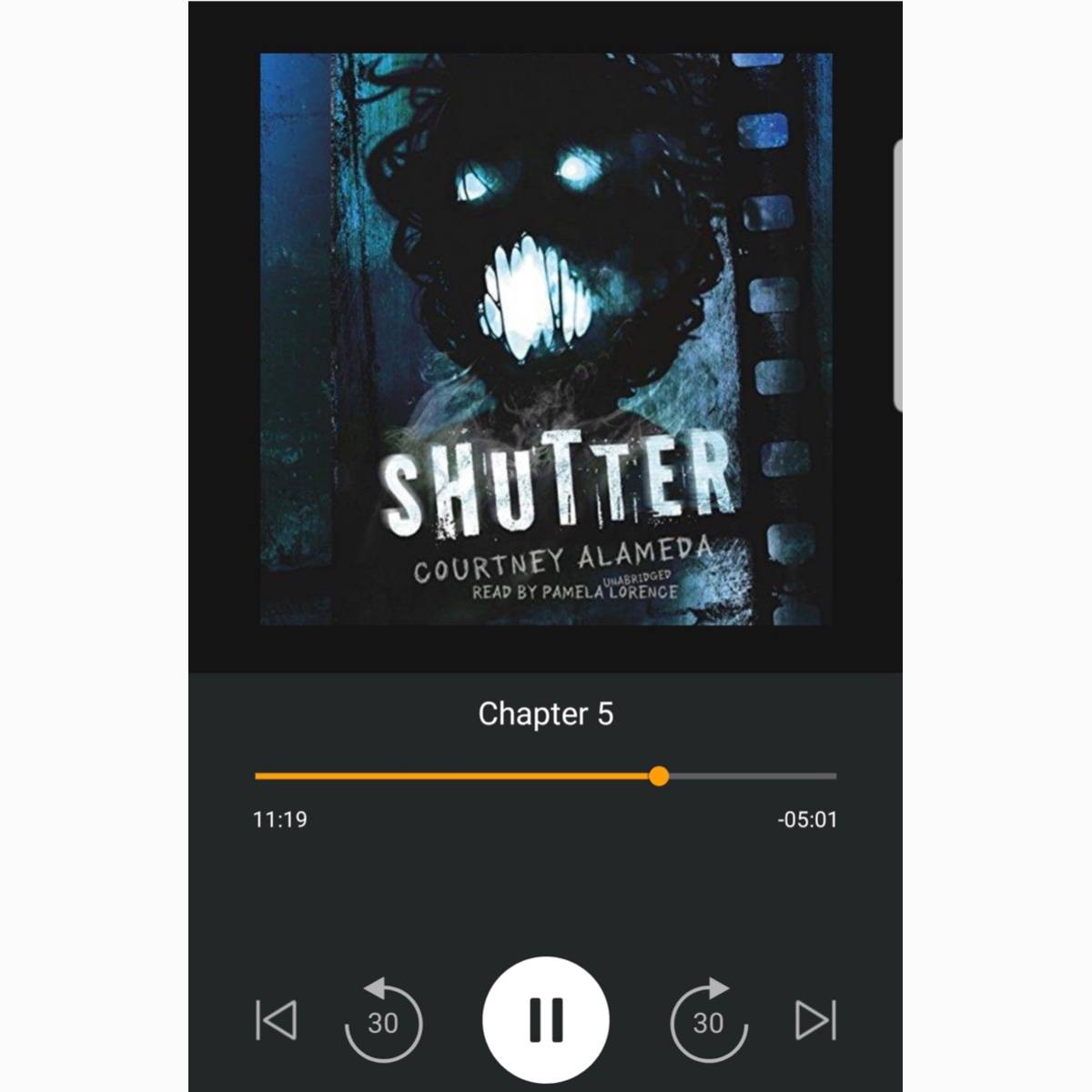This screenshot has width=1092, height=1092.
Task: Jump to the next chapter
Action: [x=815, y=1019]
